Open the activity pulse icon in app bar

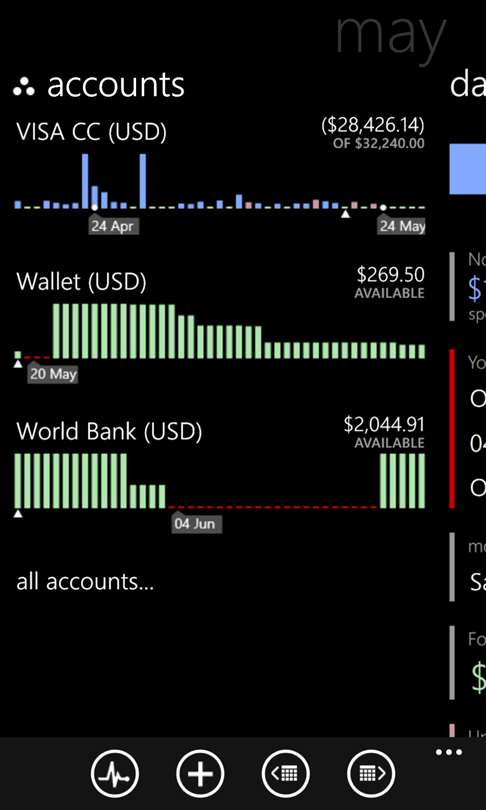tap(115, 774)
